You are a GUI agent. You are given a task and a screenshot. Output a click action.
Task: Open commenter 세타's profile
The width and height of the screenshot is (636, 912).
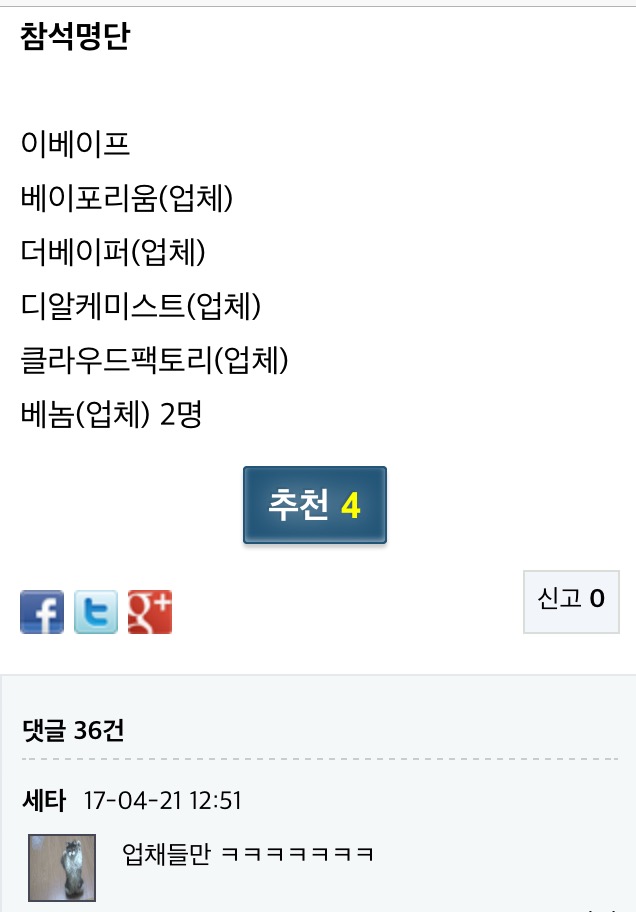[x=43, y=801]
